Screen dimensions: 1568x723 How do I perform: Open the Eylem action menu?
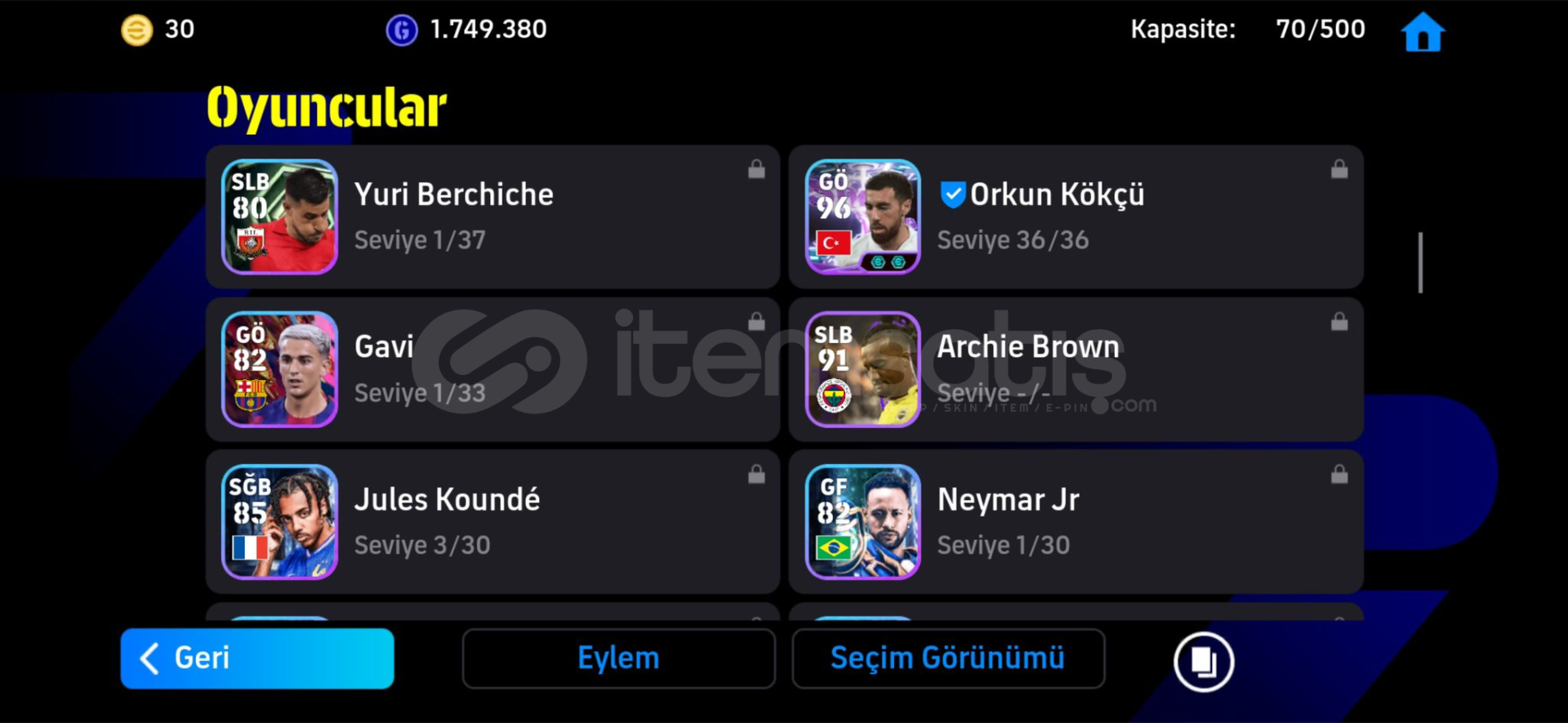click(618, 658)
